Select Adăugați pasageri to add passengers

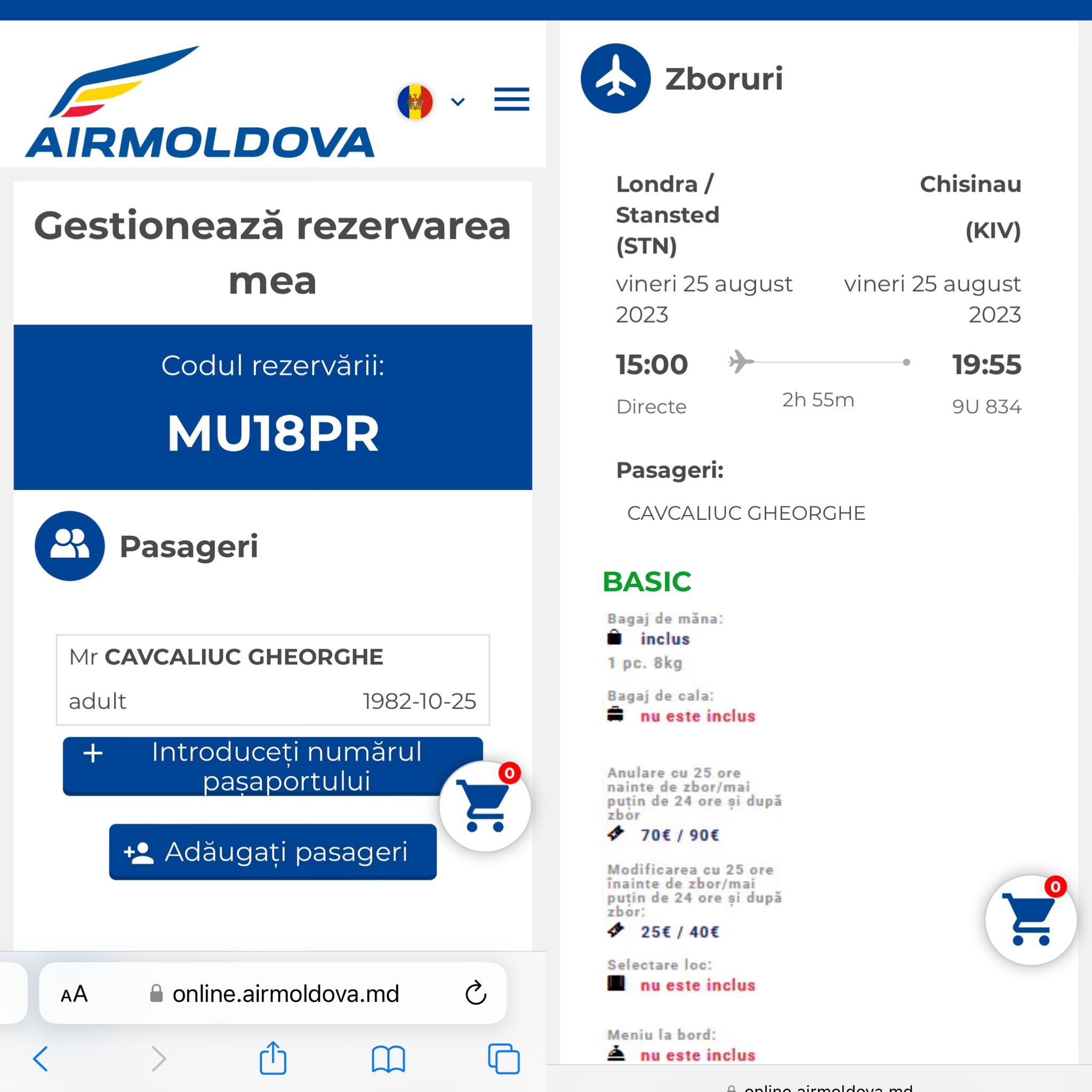272,851
